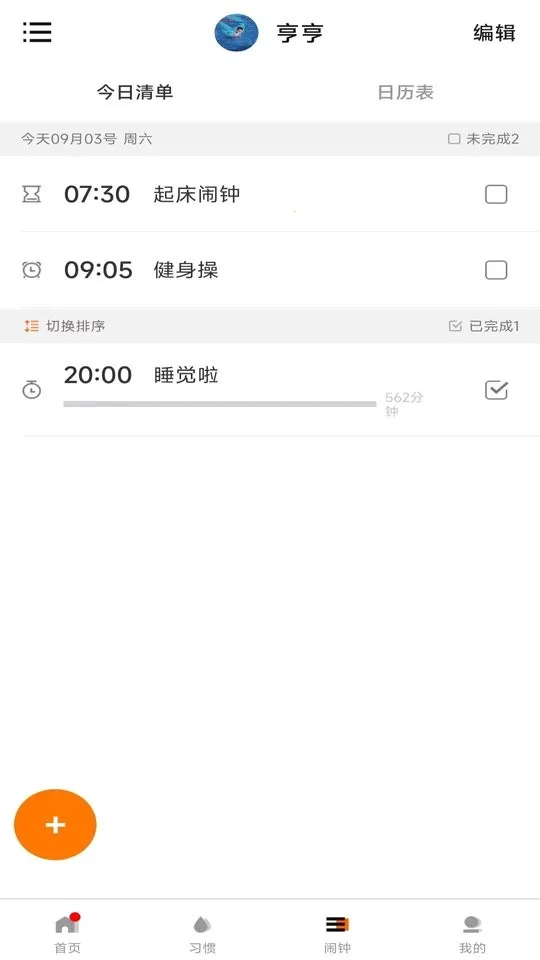Viewport: 540px width, 960px height.
Task: Open the 起床闹钟 alarm entry
Action: pyautogui.click(x=270, y=195)
